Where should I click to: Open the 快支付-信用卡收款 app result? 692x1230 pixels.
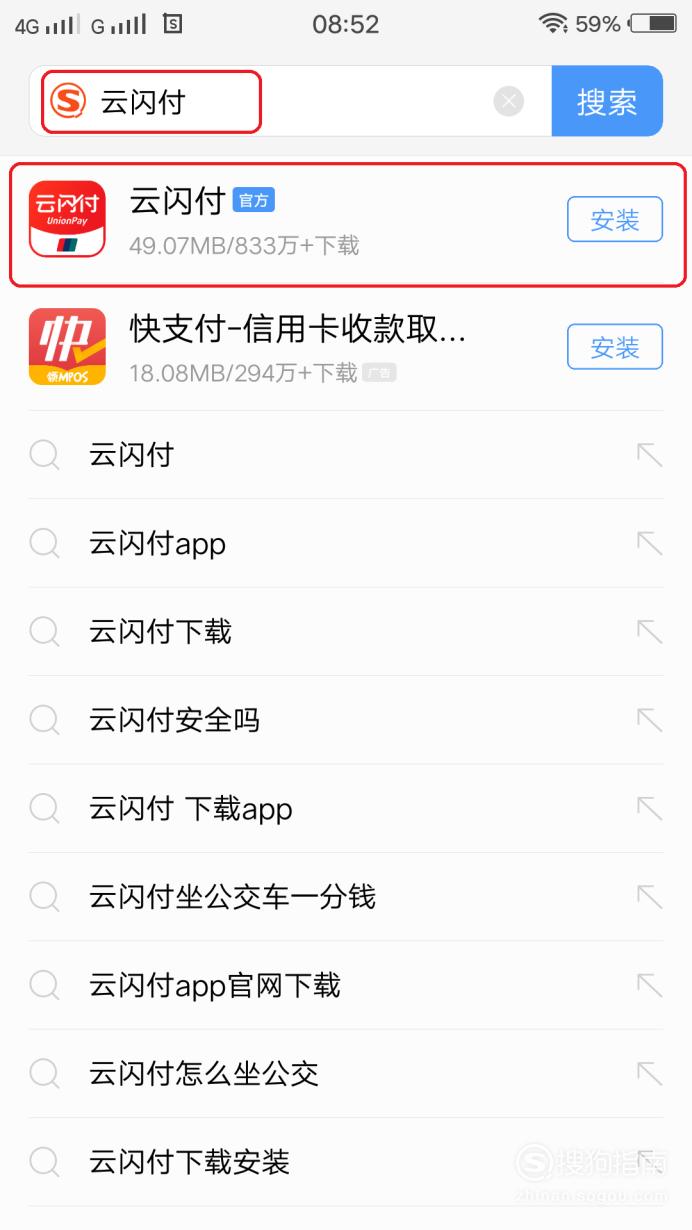point(290,347)
